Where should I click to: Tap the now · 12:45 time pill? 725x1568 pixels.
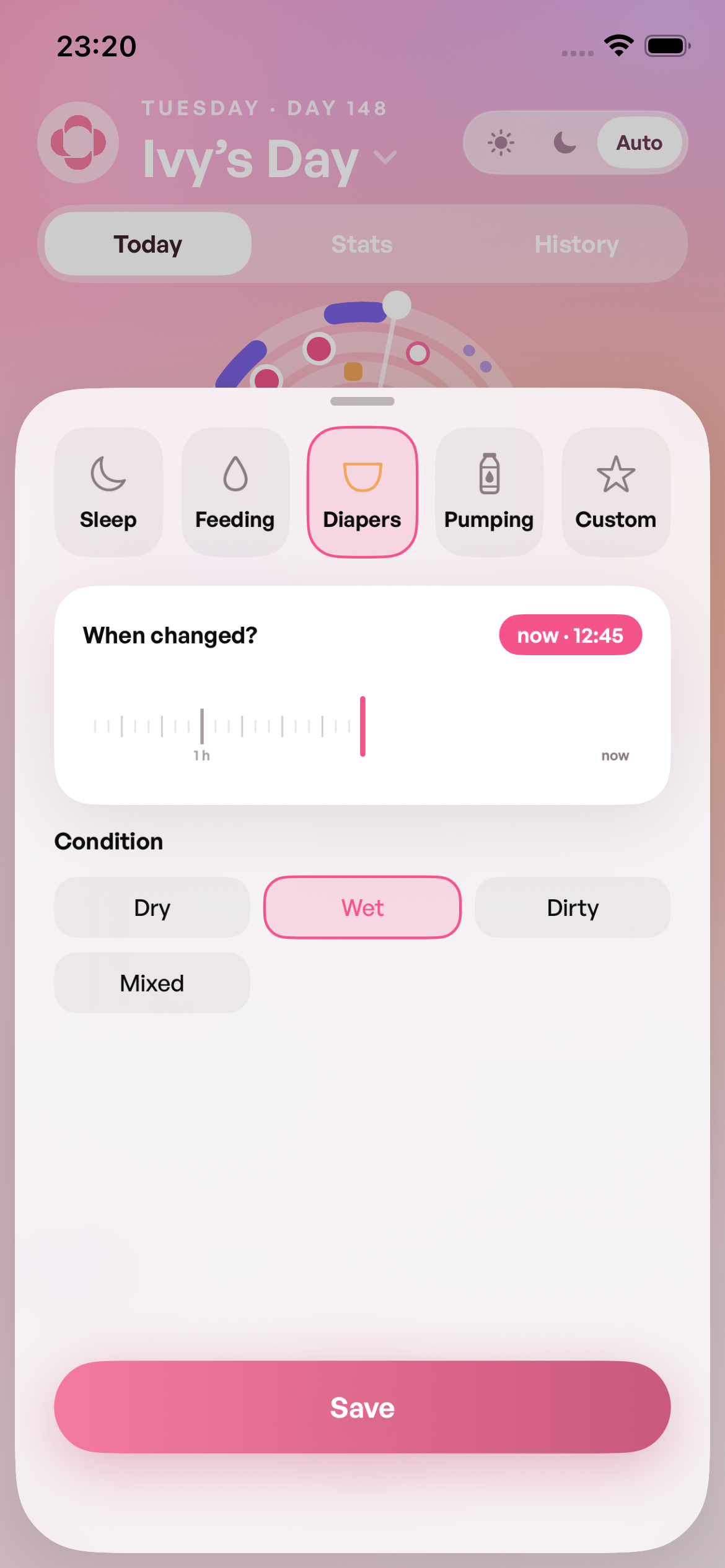[570, 635]
